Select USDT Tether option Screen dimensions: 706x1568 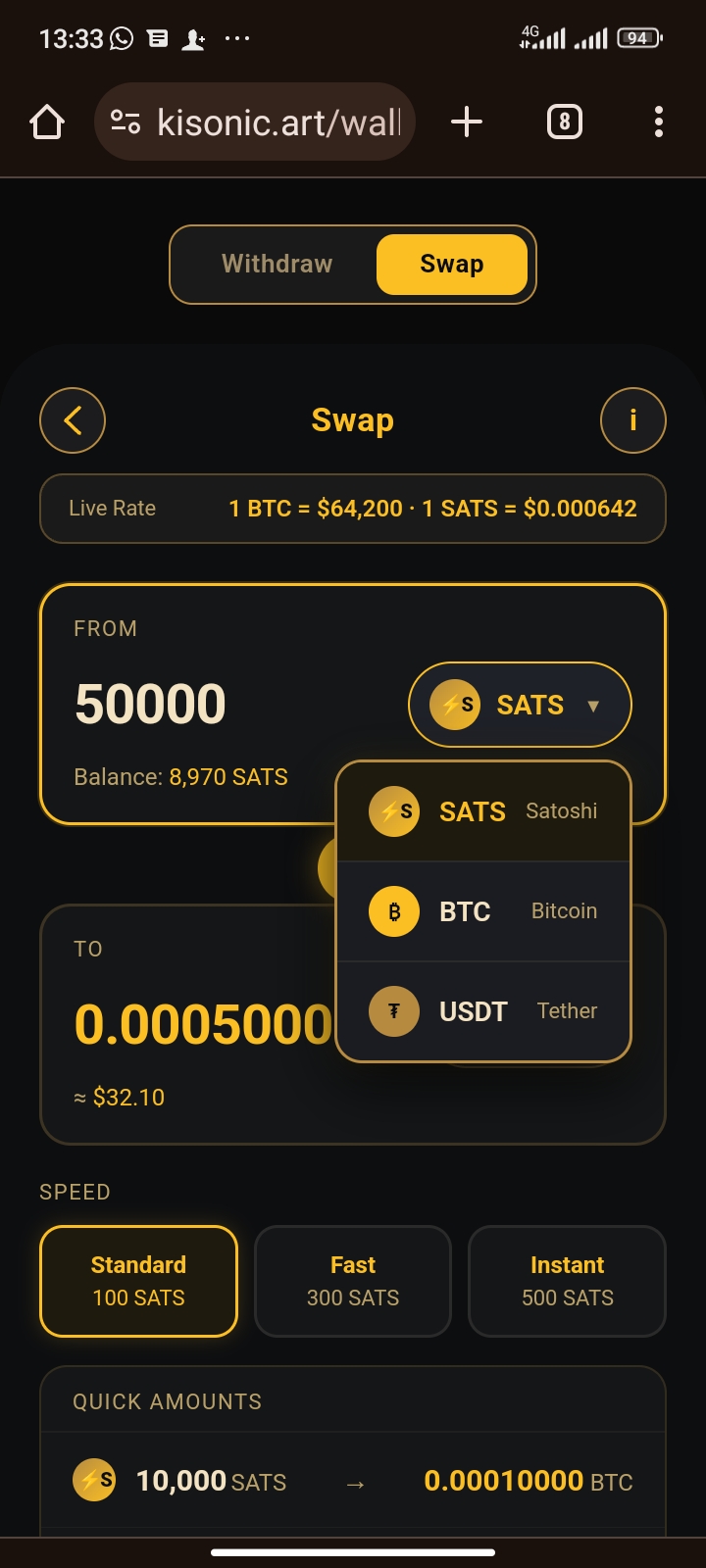point(482,1011)
